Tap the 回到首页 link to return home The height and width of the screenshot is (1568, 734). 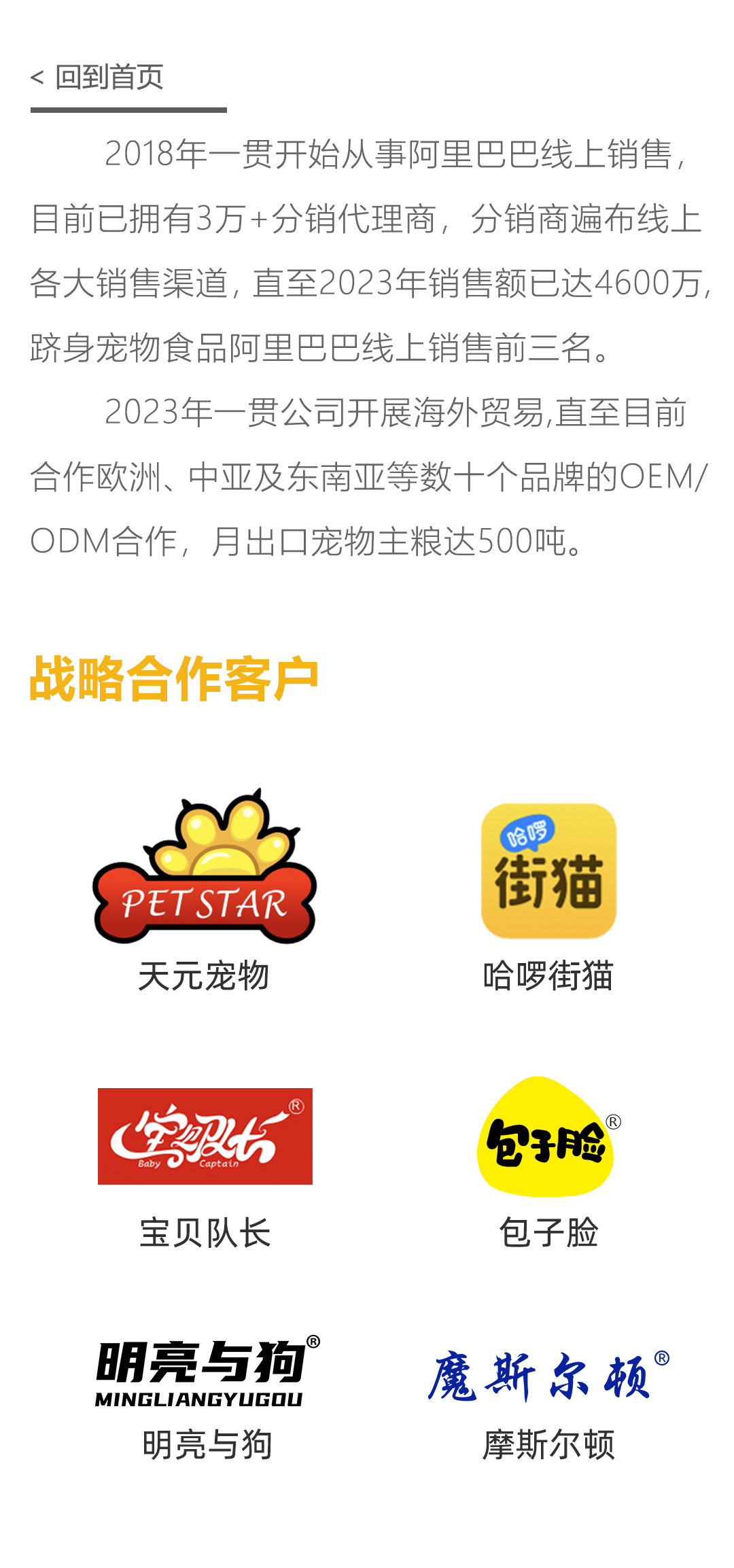coord(98,77)
